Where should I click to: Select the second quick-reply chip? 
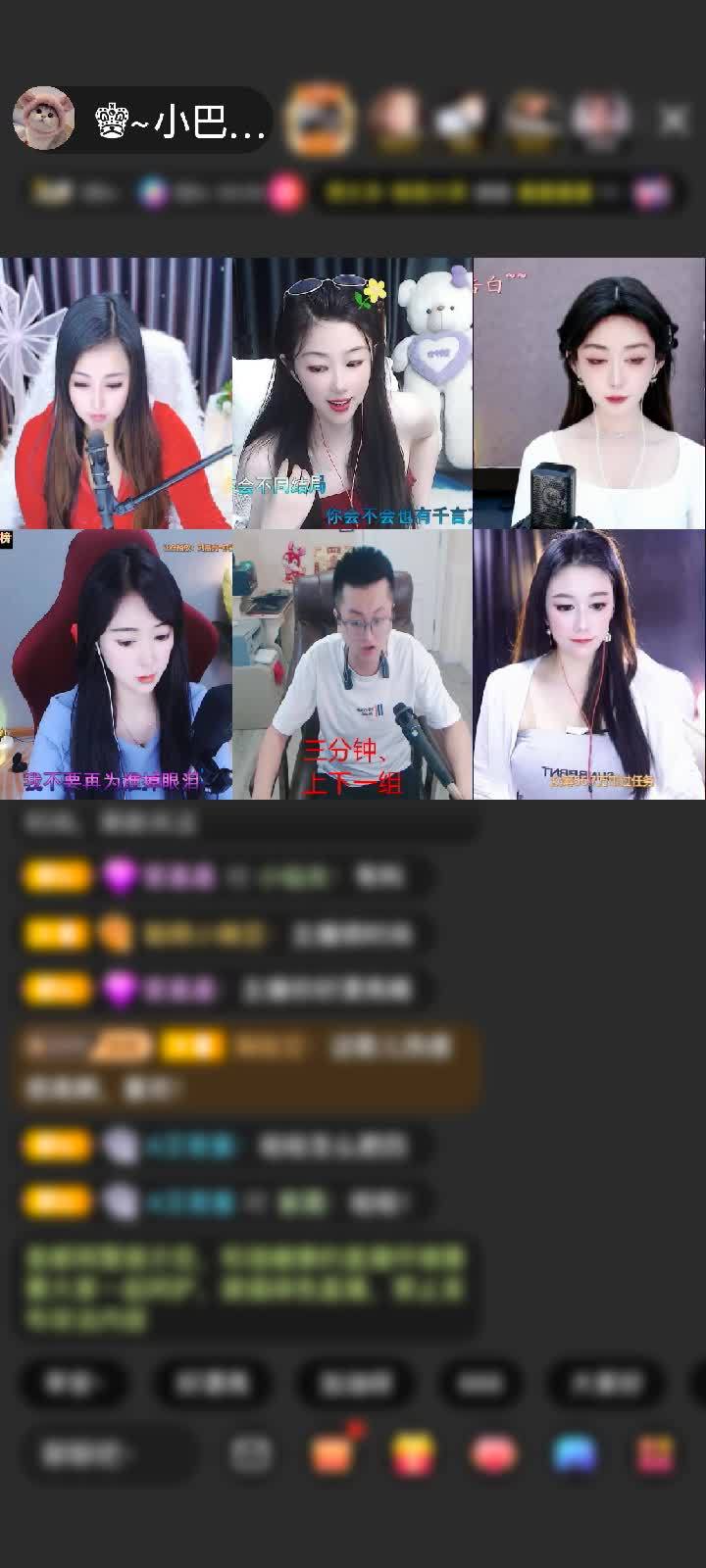pyautogui.click(x=213, y=1383)
